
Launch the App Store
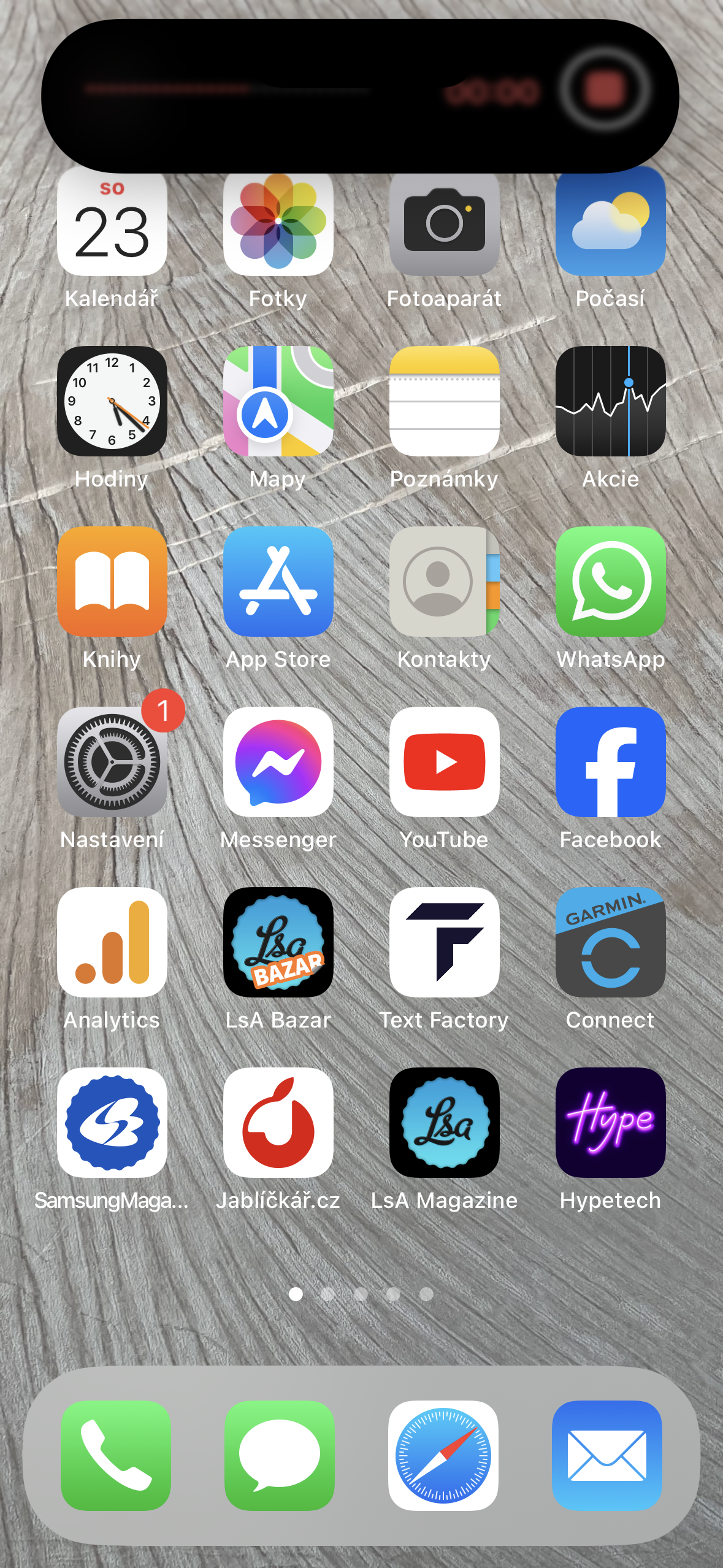pyautogui.click(x=278, y=583)
